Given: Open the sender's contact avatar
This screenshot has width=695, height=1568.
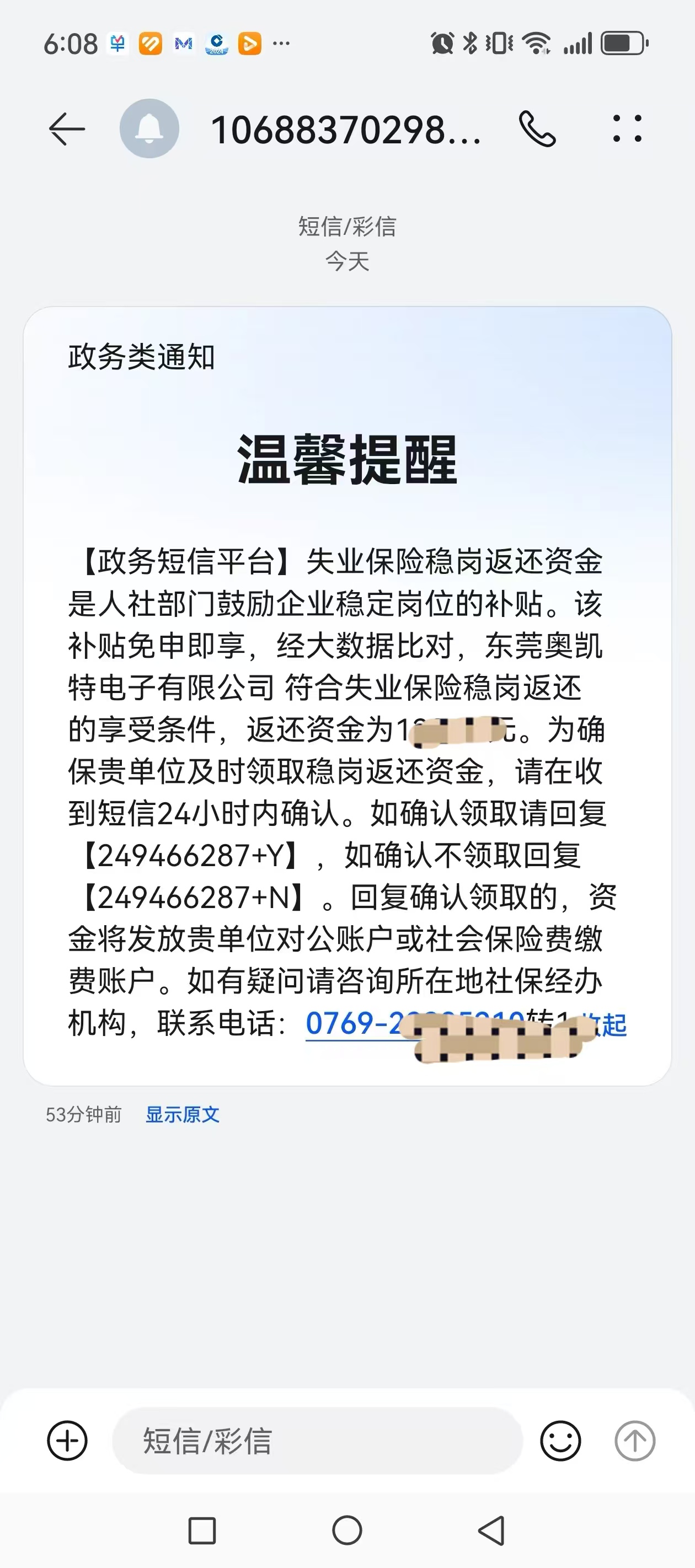Looking at the screenshot, I should click(149, 129).
